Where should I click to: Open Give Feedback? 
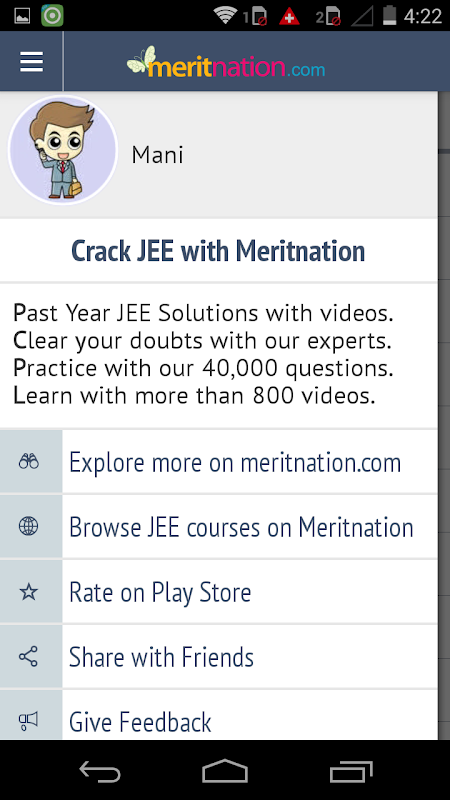(x=218, y=715)
